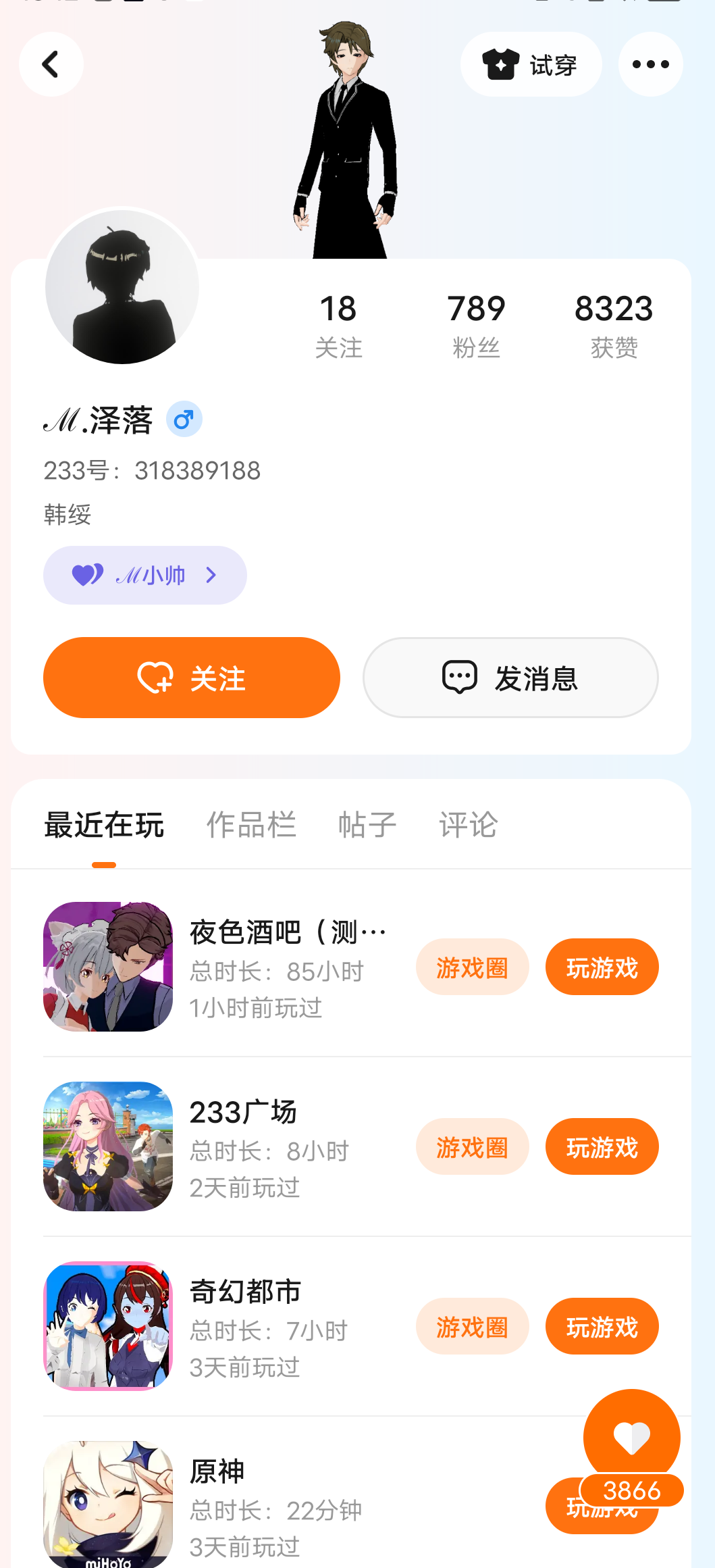
Task: View the 18 关注 following list
Action: click(338, 326)
